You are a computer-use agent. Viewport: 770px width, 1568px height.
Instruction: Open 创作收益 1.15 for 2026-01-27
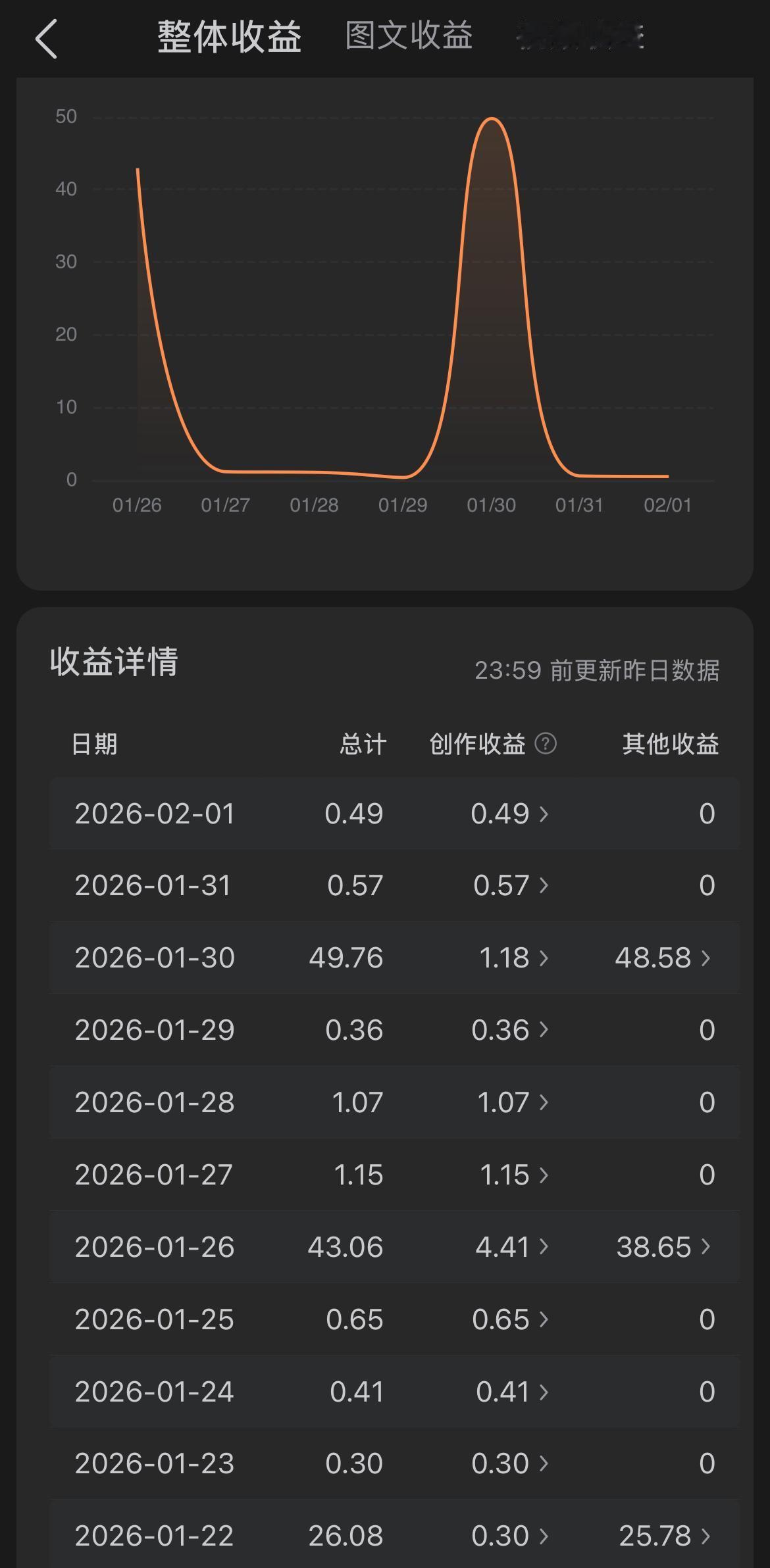coord(513,1175)
